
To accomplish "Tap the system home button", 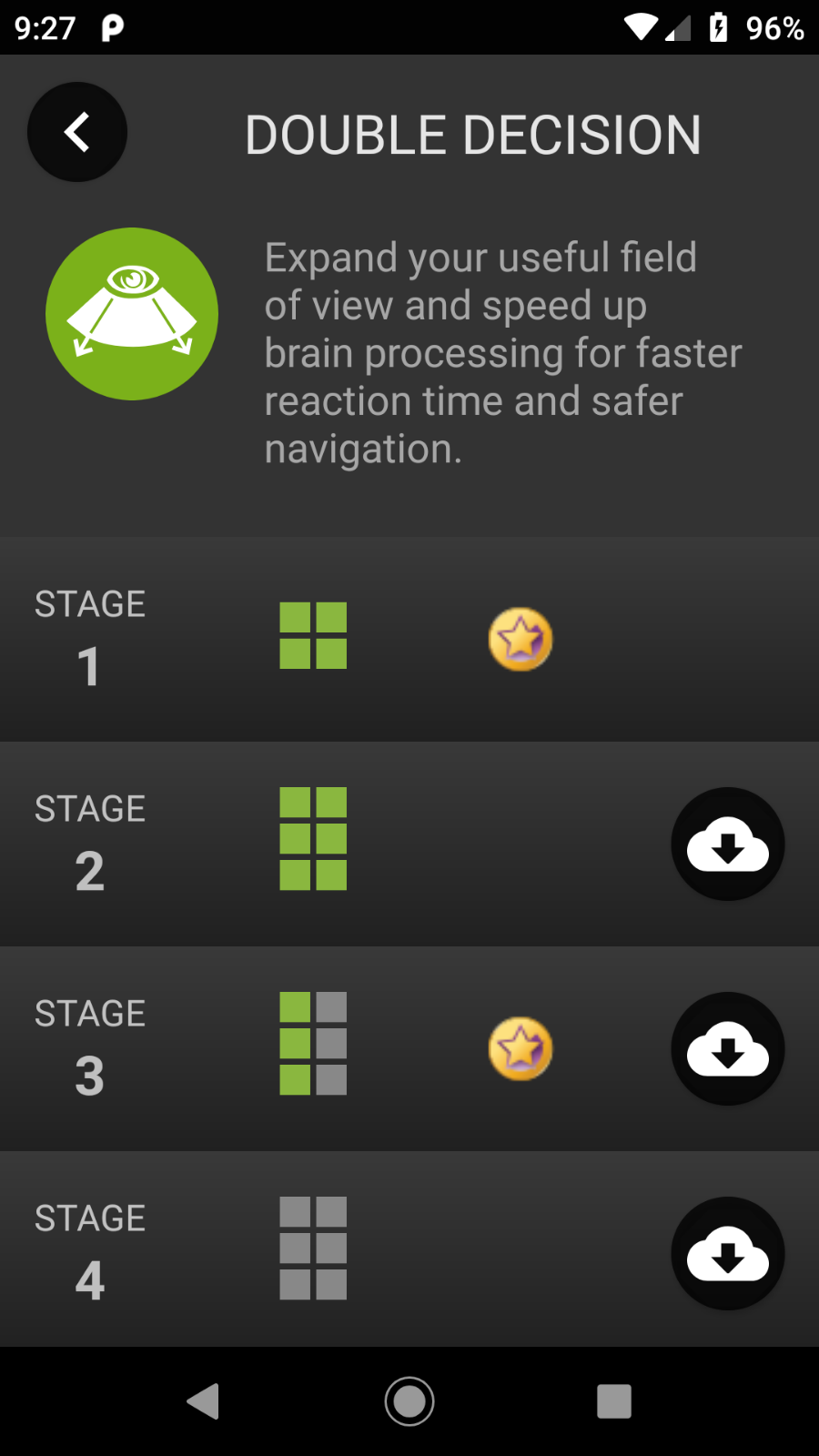I will [409, 1401].
